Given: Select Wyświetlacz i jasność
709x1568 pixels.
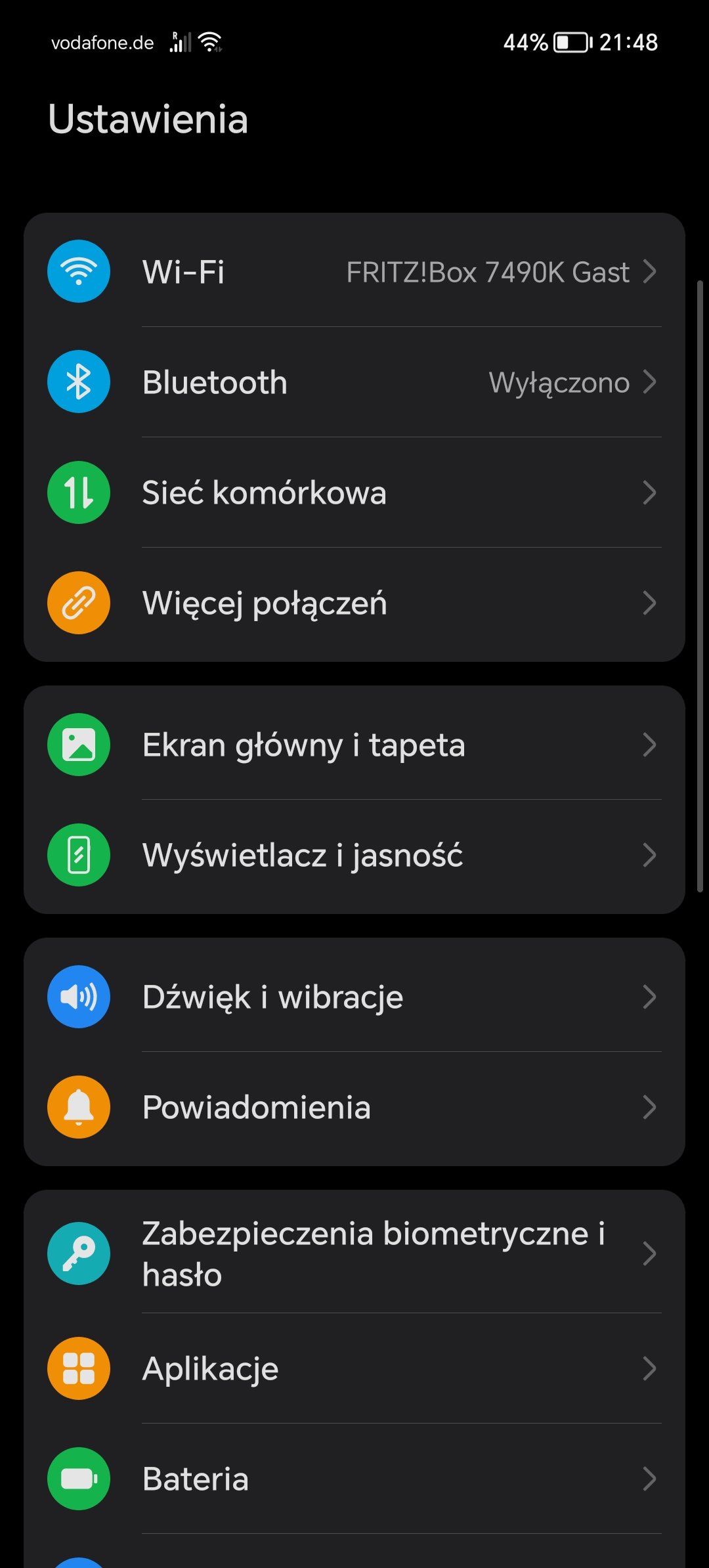Looking at the screenshot, I should [354, 855].
